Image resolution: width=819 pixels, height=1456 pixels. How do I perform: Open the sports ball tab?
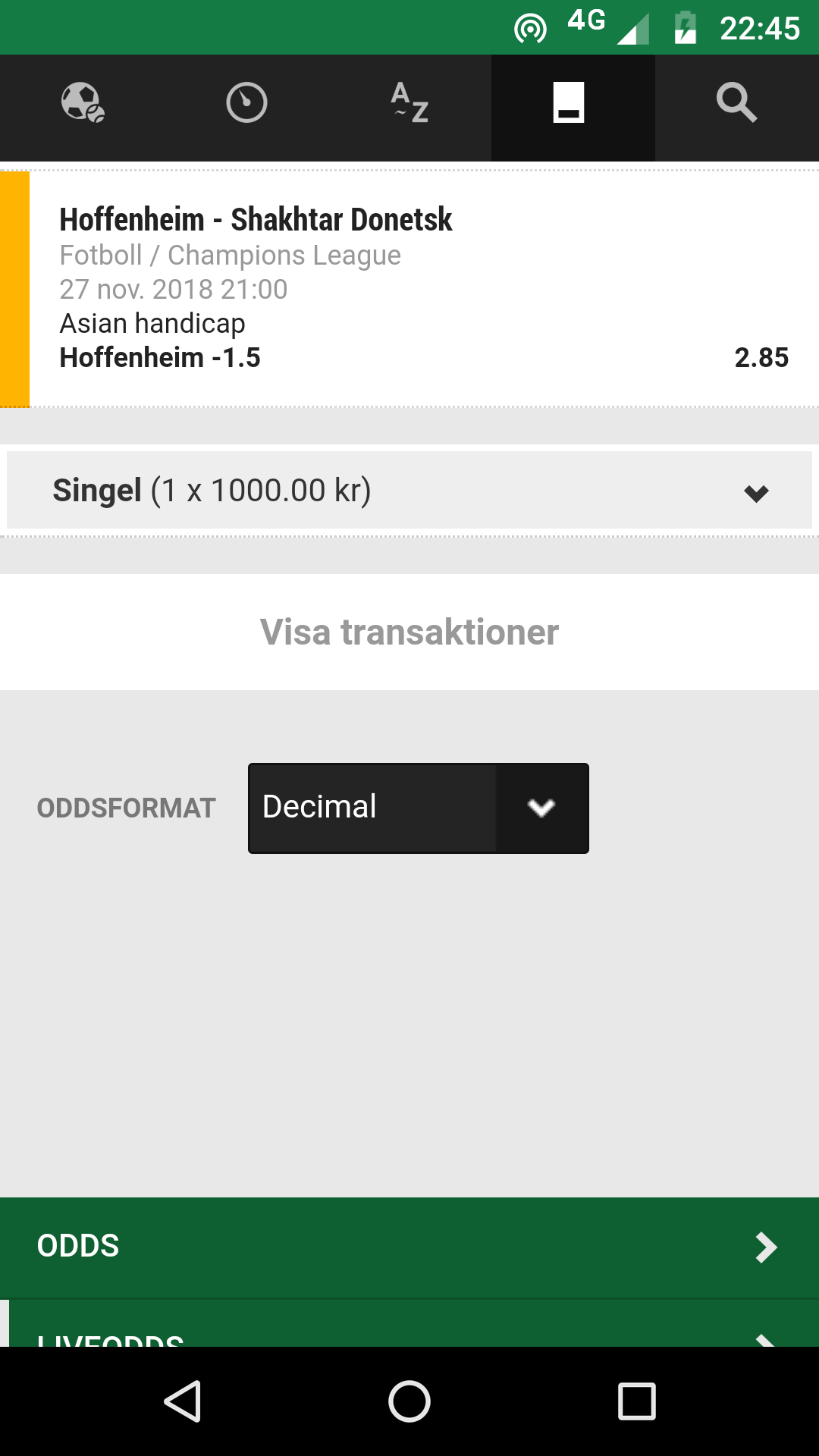[x=82, y=102]
